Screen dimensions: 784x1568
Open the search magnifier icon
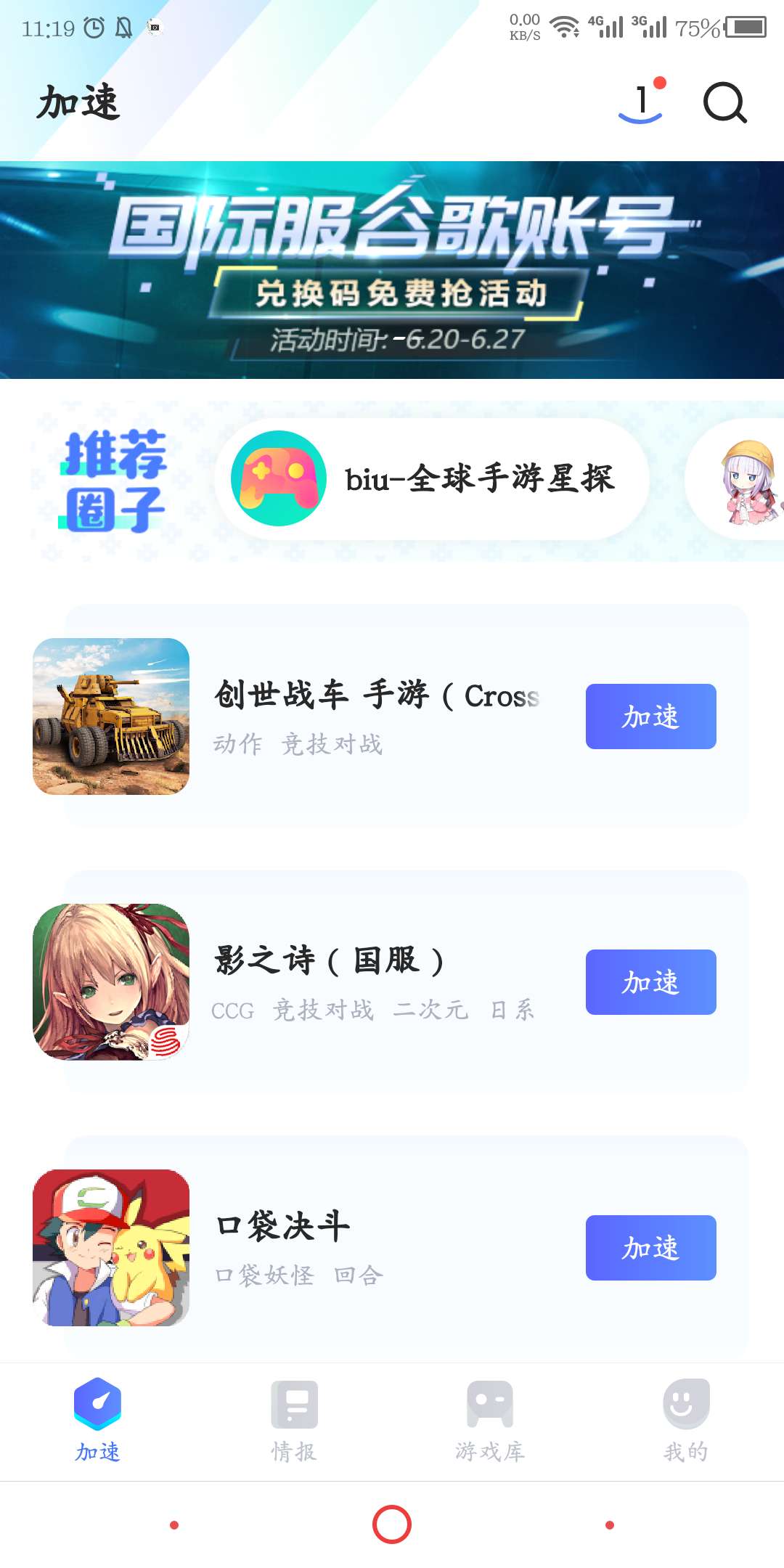724,103
